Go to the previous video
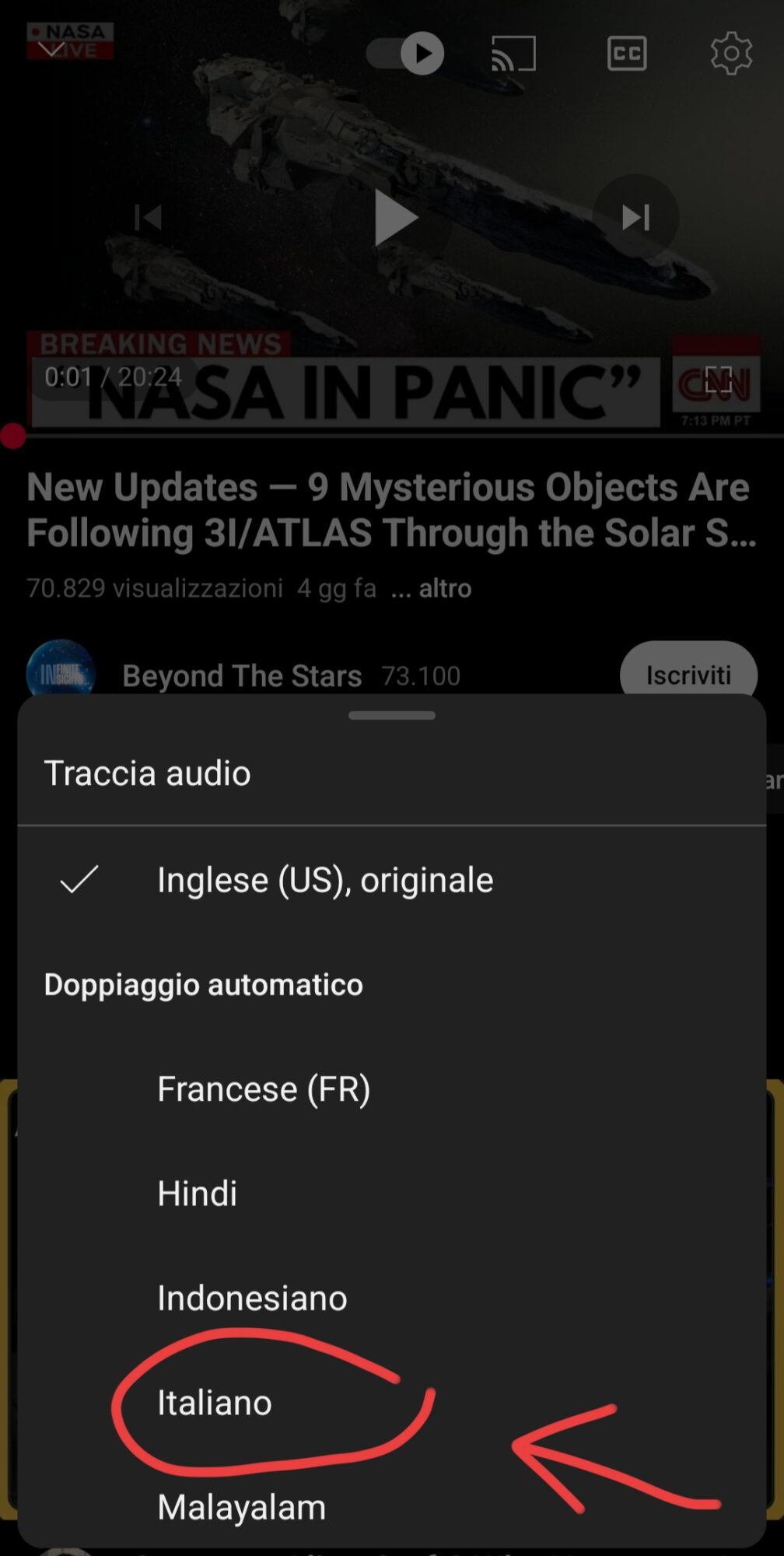Viewport: 784px width, 1556px height. click(148, 218)
